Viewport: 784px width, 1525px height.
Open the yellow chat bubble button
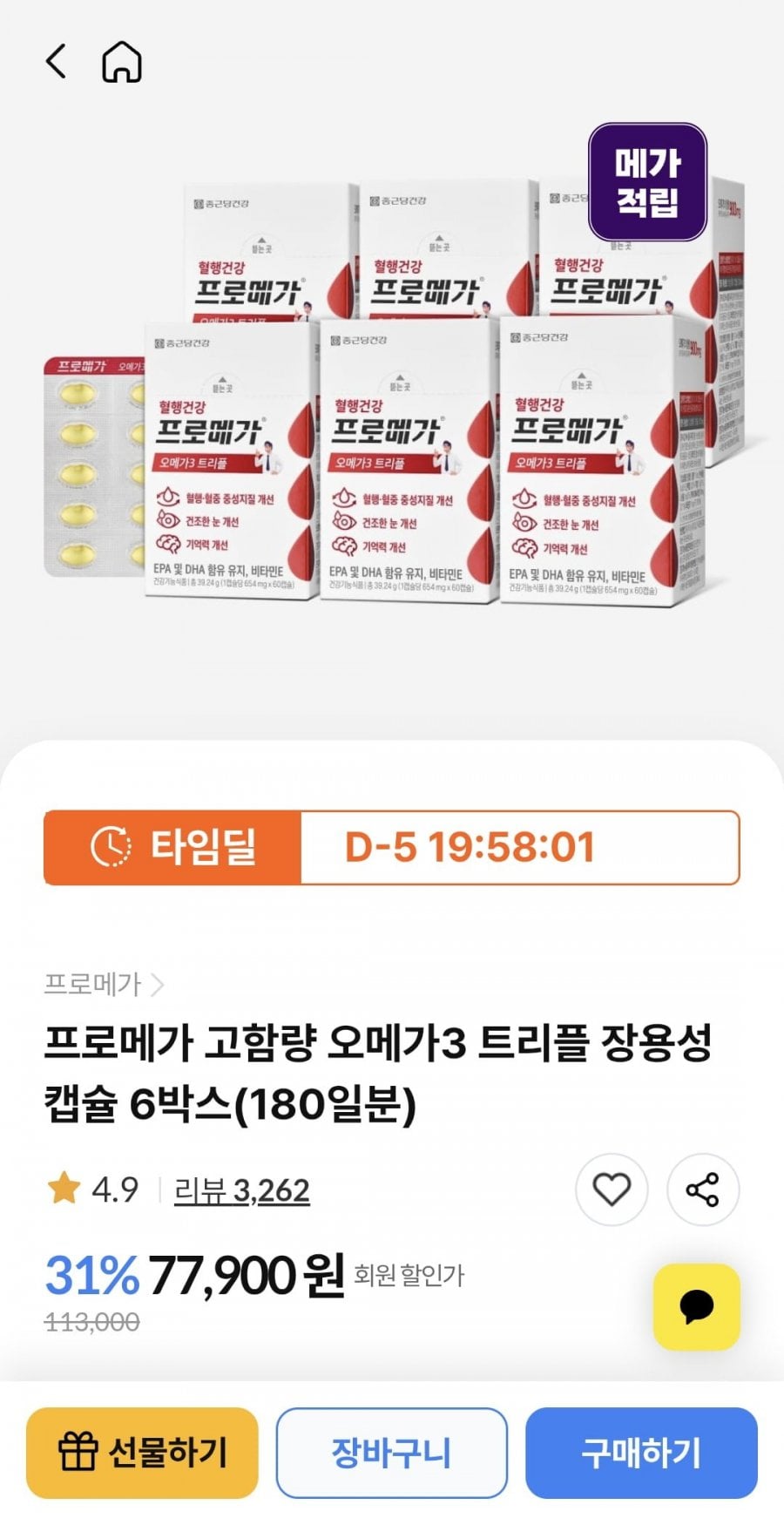pos(697,1306)
